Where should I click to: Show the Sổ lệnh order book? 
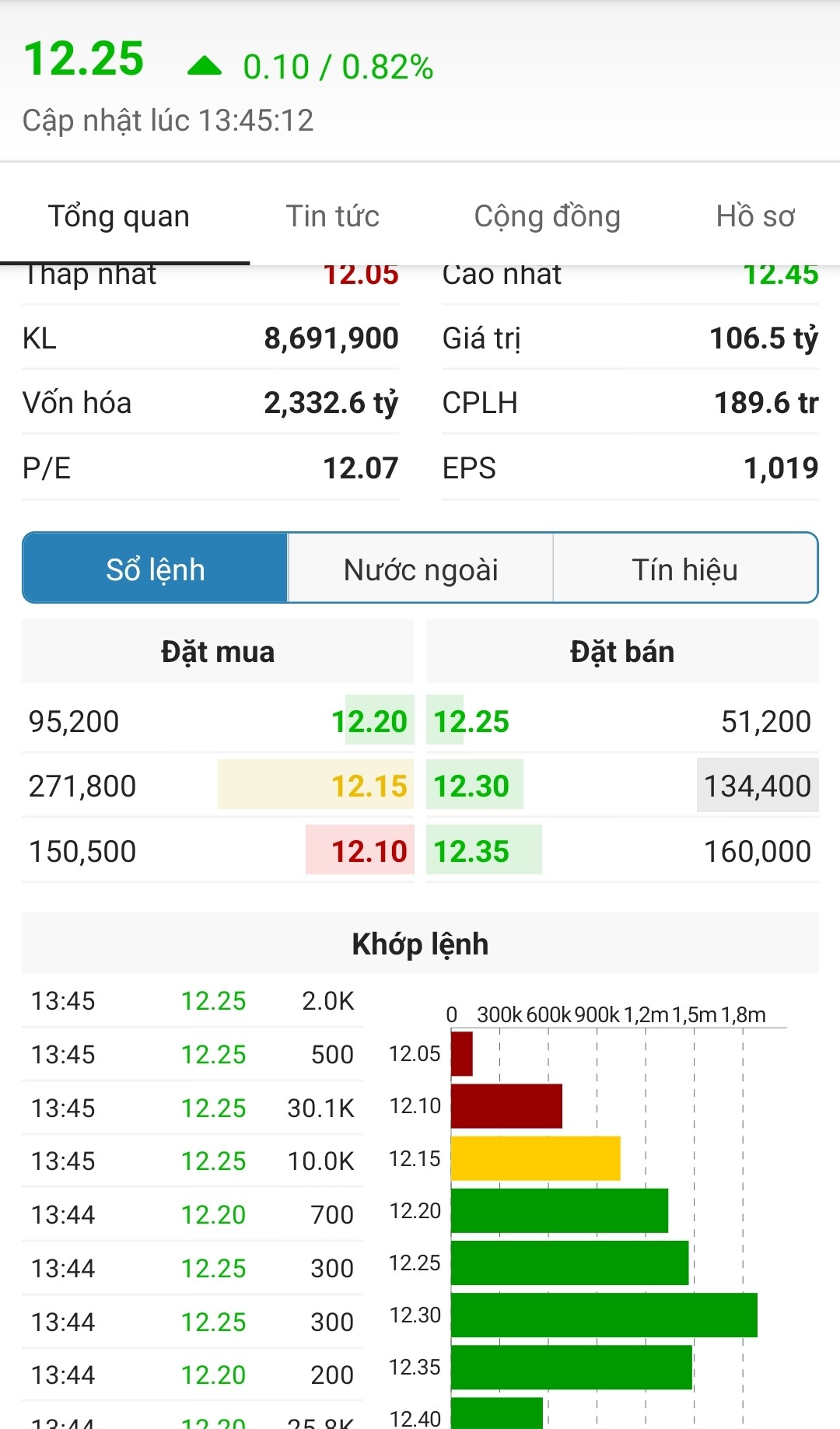(156, 569)
